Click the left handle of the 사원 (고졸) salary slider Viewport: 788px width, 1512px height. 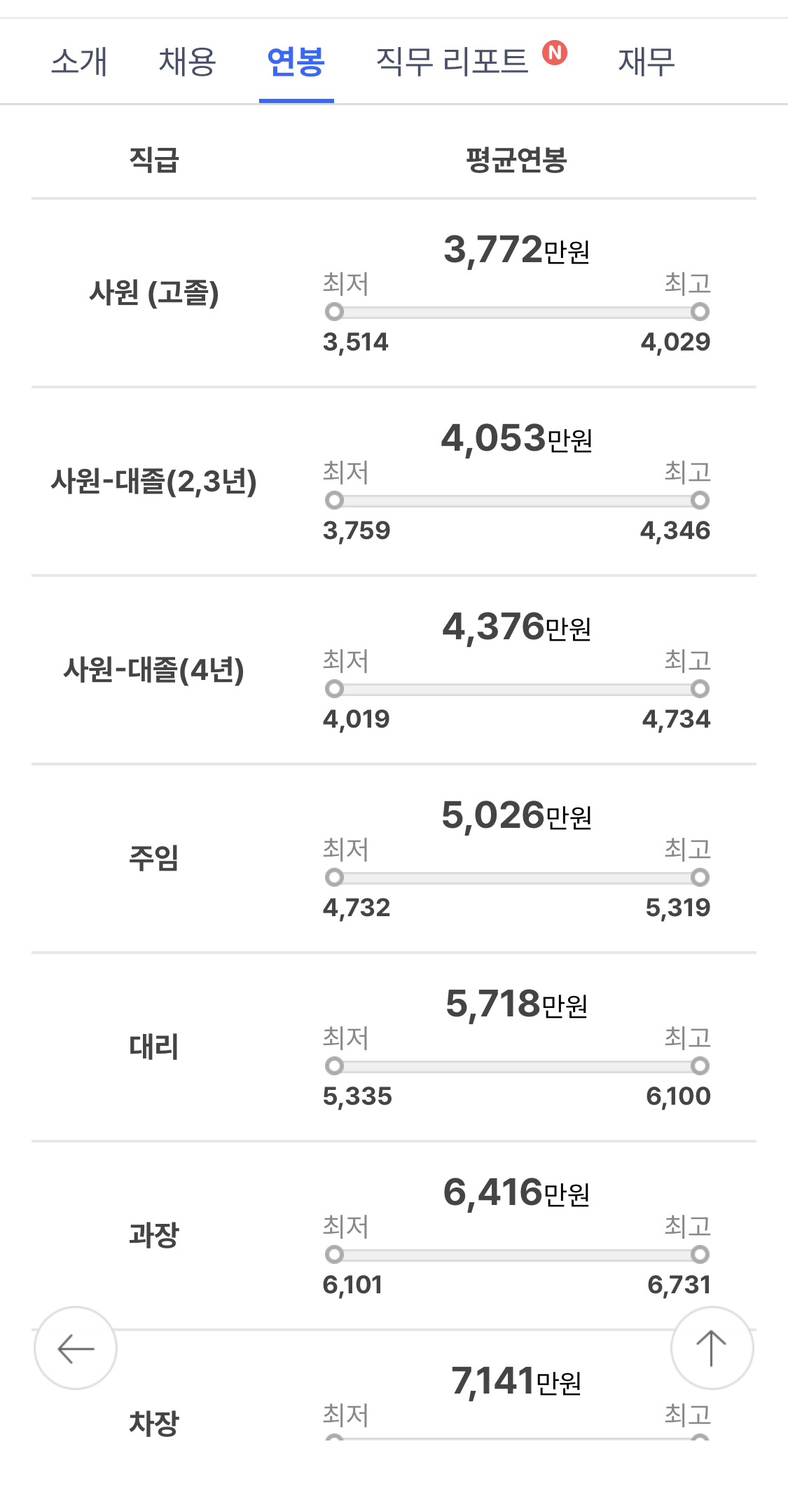334,311
